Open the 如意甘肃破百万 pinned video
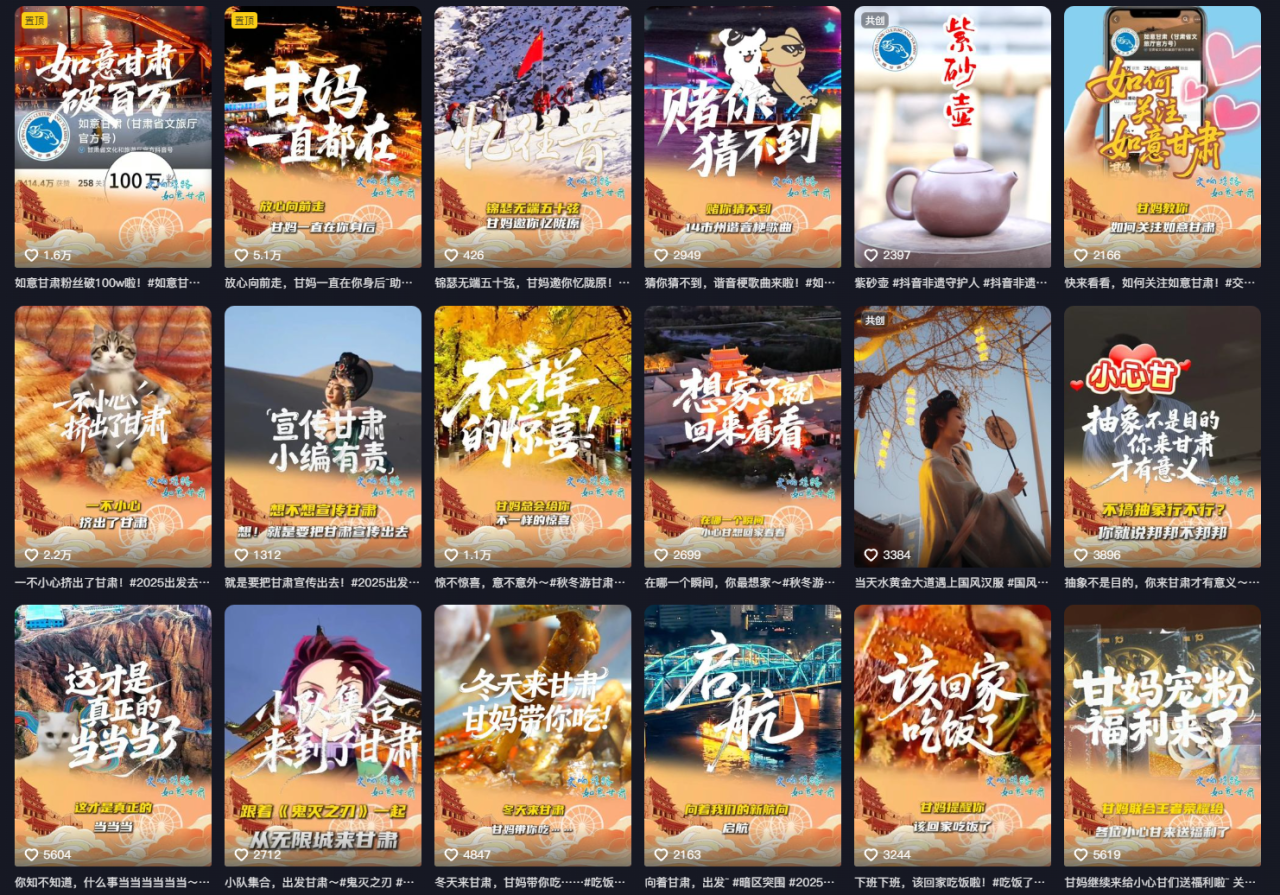The height and width of the screenshot is (895, 1280). pos(113,137)
